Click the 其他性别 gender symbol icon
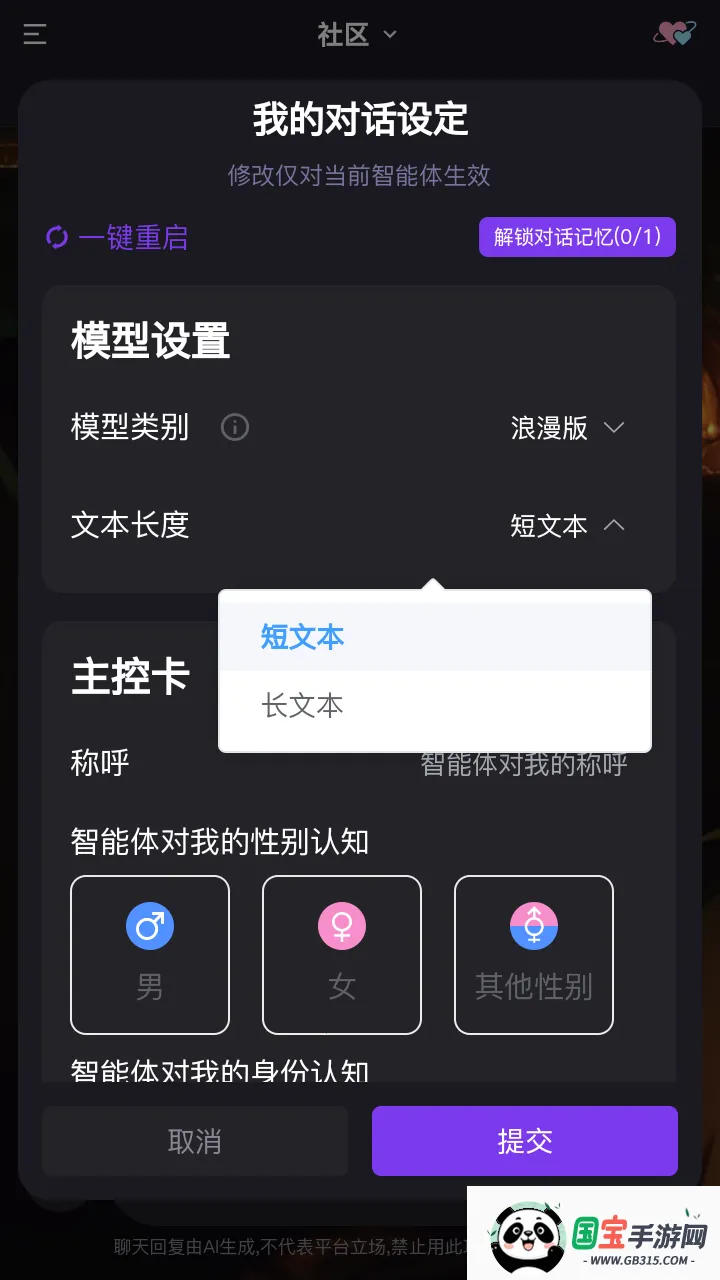 [533, 925]
